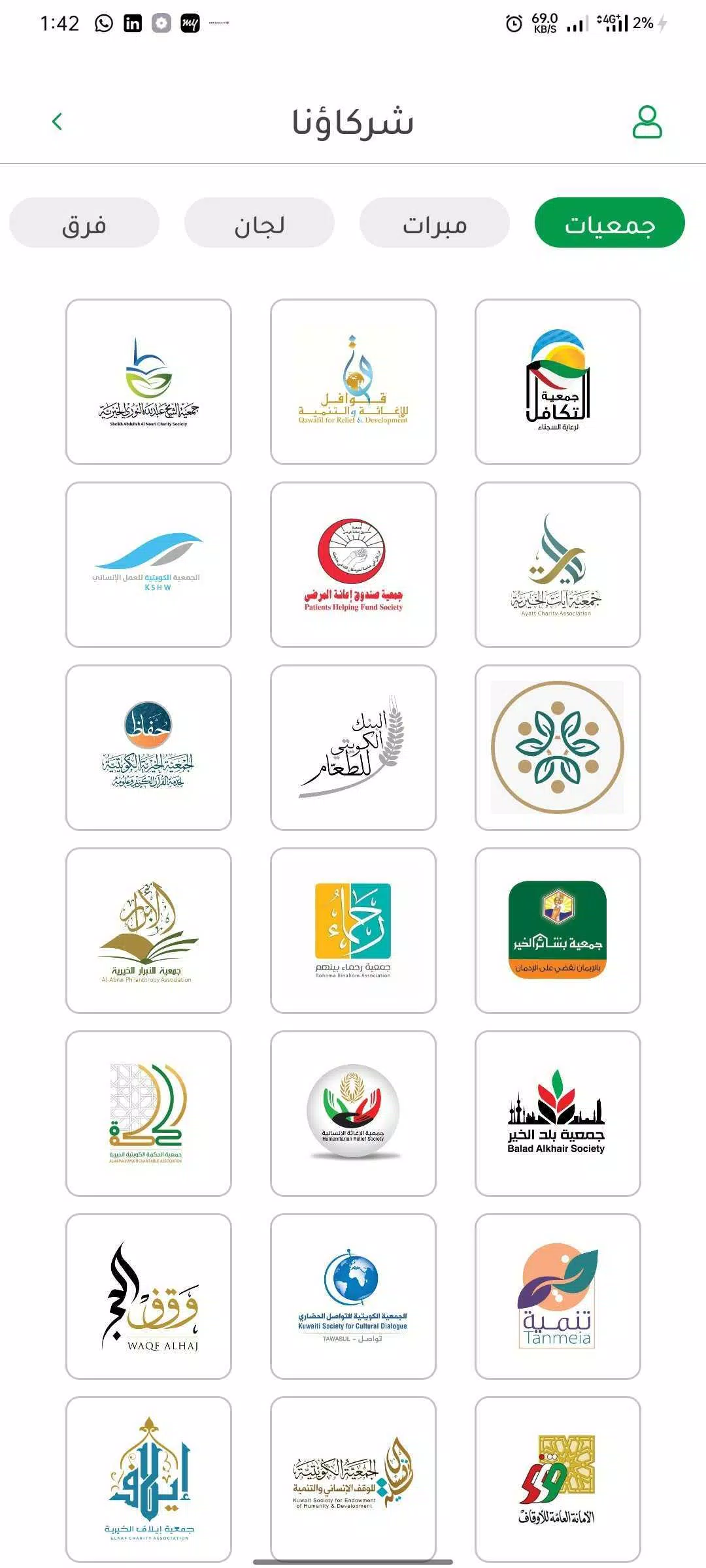Open the KSHW humanitarian society card
The width and height of the screenshot is (706, 1568).
[148, 565]
